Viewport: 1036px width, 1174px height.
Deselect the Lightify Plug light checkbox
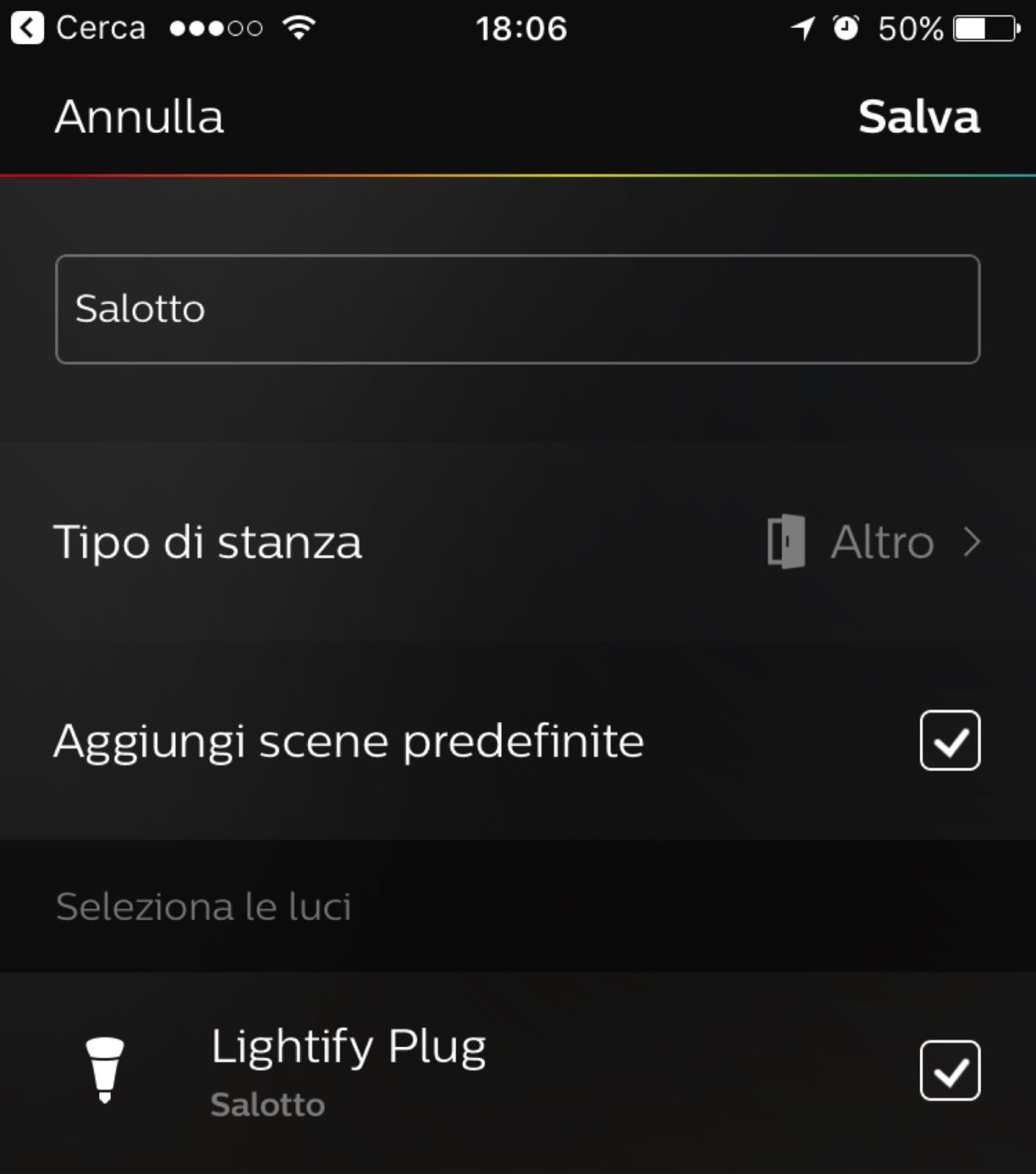(949, 1071)
